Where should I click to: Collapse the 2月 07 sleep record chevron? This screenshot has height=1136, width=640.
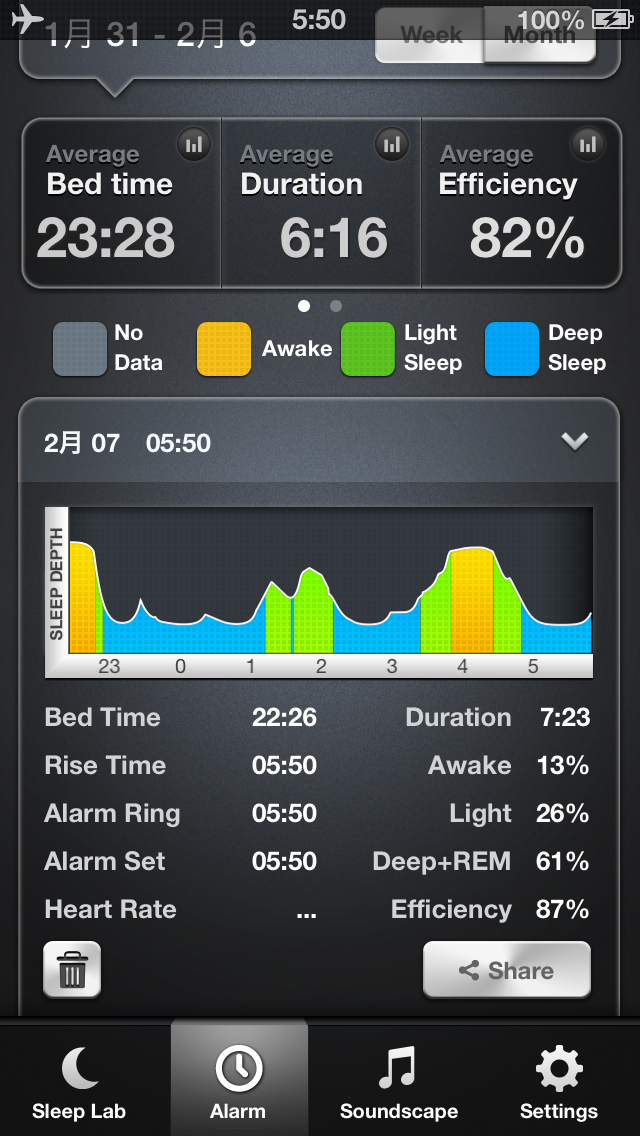[575, 441]
